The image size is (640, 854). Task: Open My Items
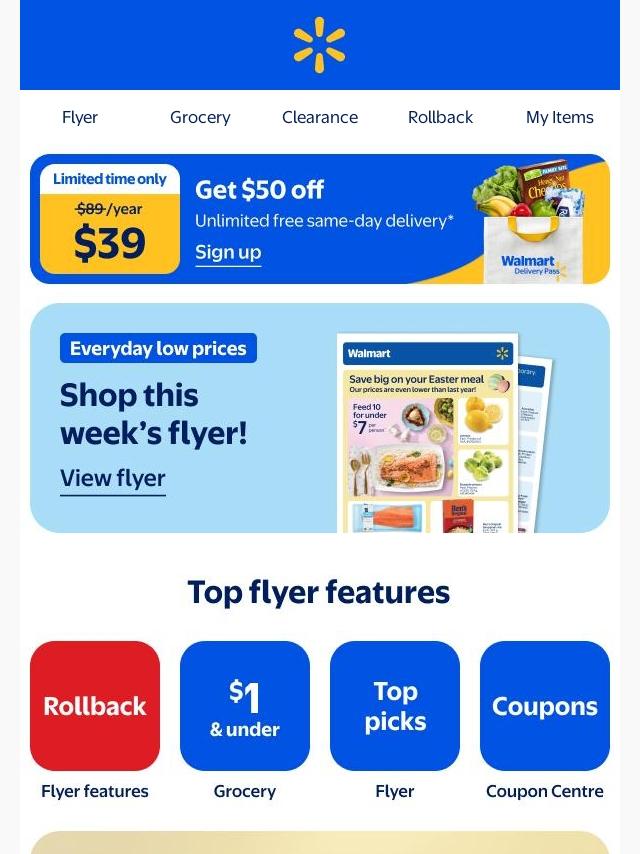(x=559, y=117)
